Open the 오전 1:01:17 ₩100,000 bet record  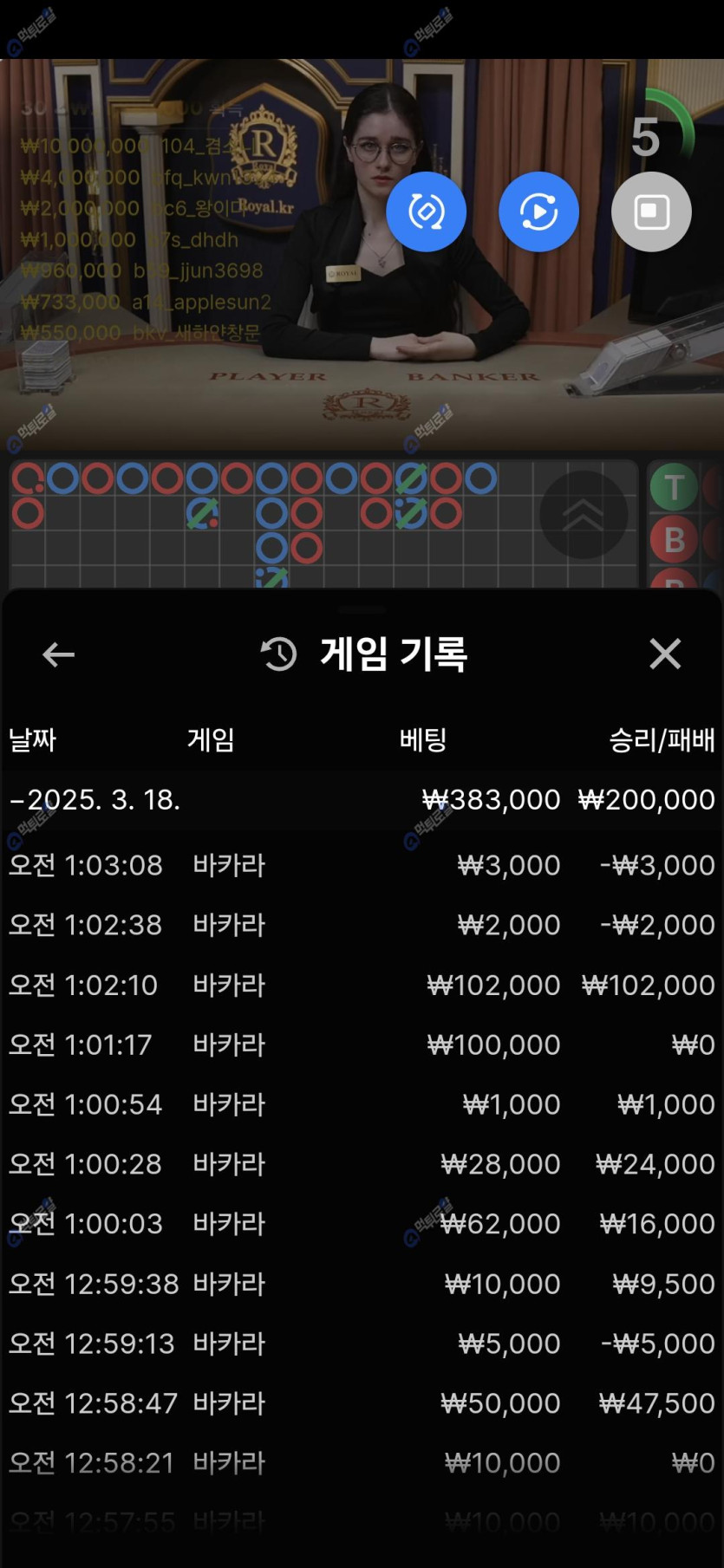click(x=362, y=1044)
